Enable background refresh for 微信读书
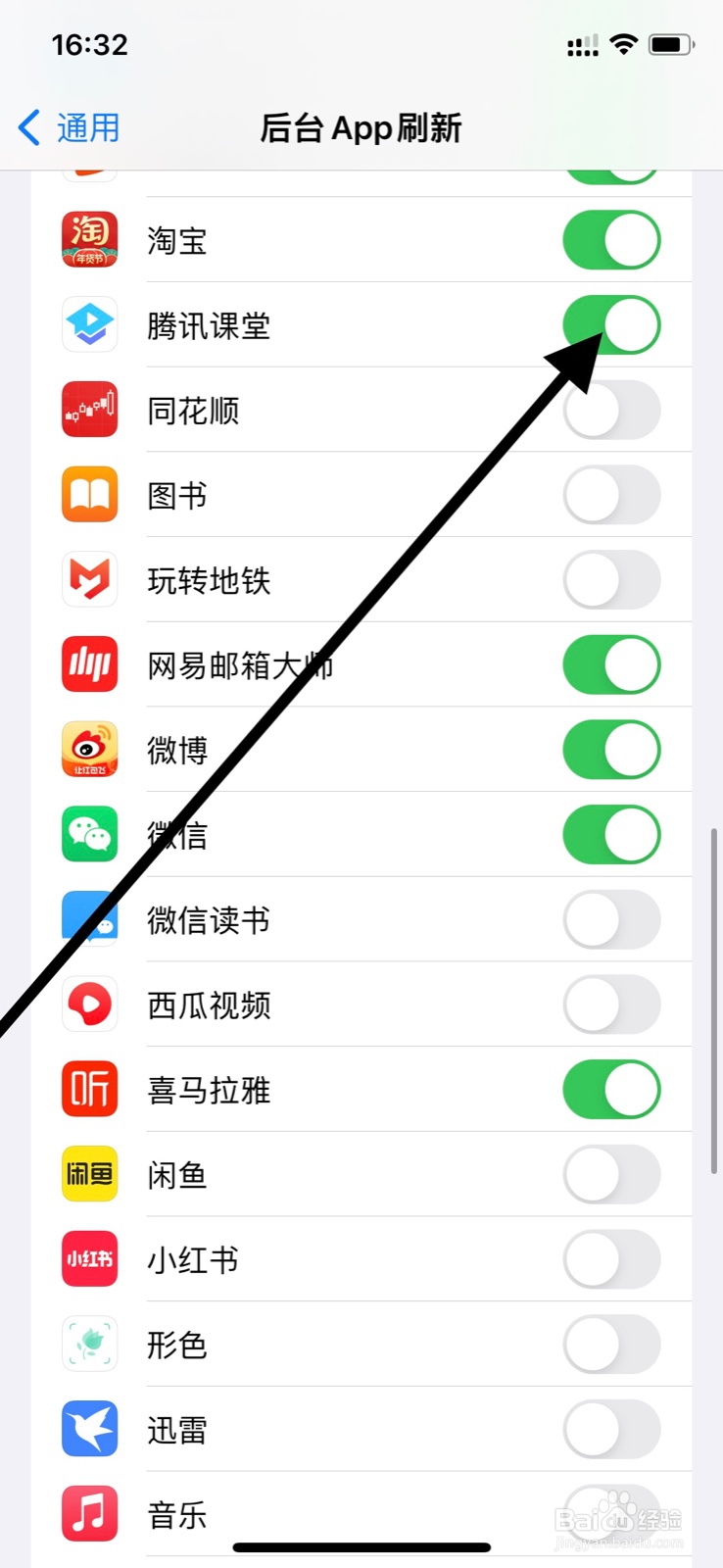This screenshot has width=723, height=1568. click(611, 919)
